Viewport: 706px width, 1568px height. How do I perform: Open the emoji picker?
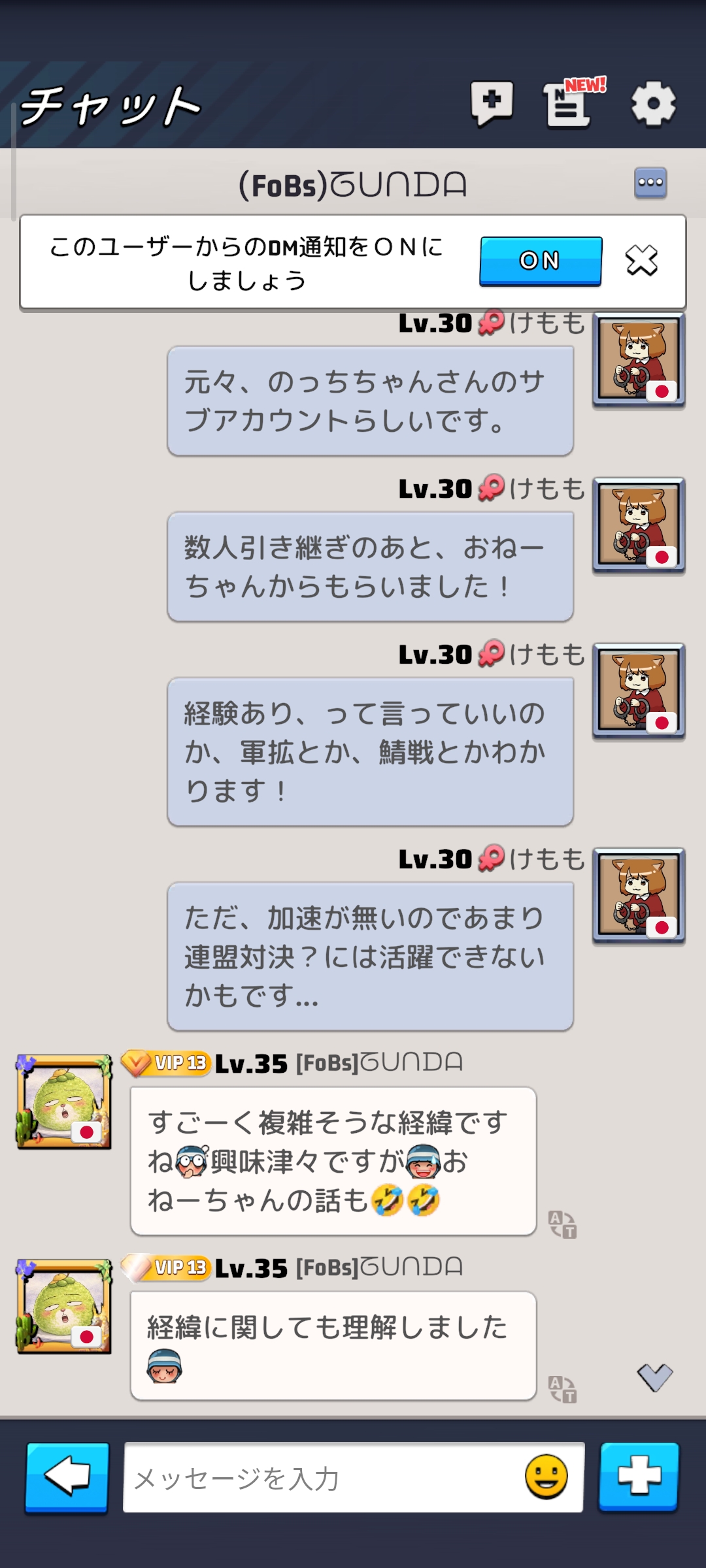click(x=546, y=1477)
